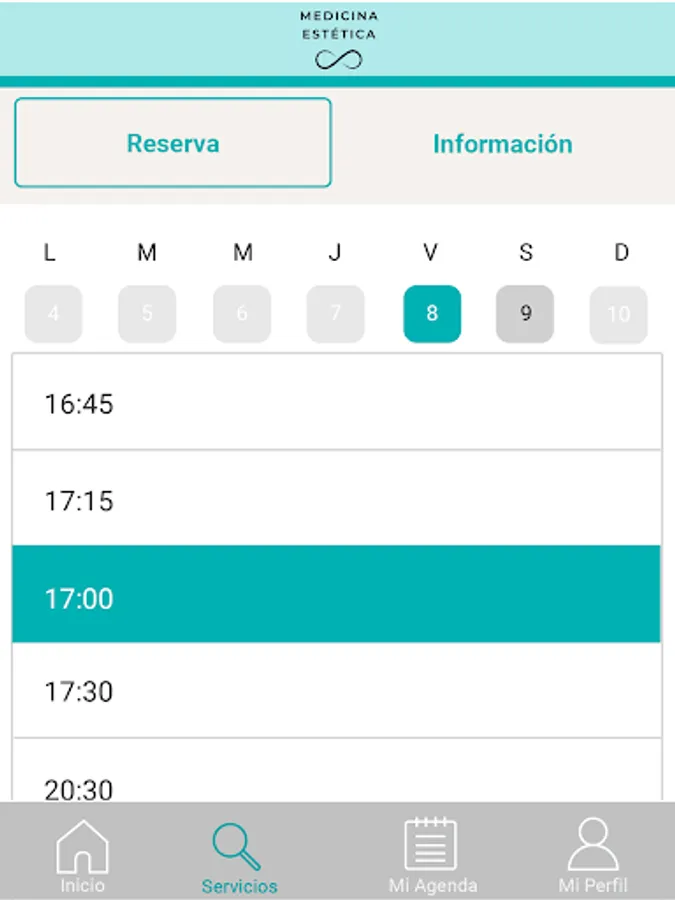Image resolution: width=675 pixels, height=900 pixels.
Task: Choose Saturday the 9th
Action: tap(525, 313)
